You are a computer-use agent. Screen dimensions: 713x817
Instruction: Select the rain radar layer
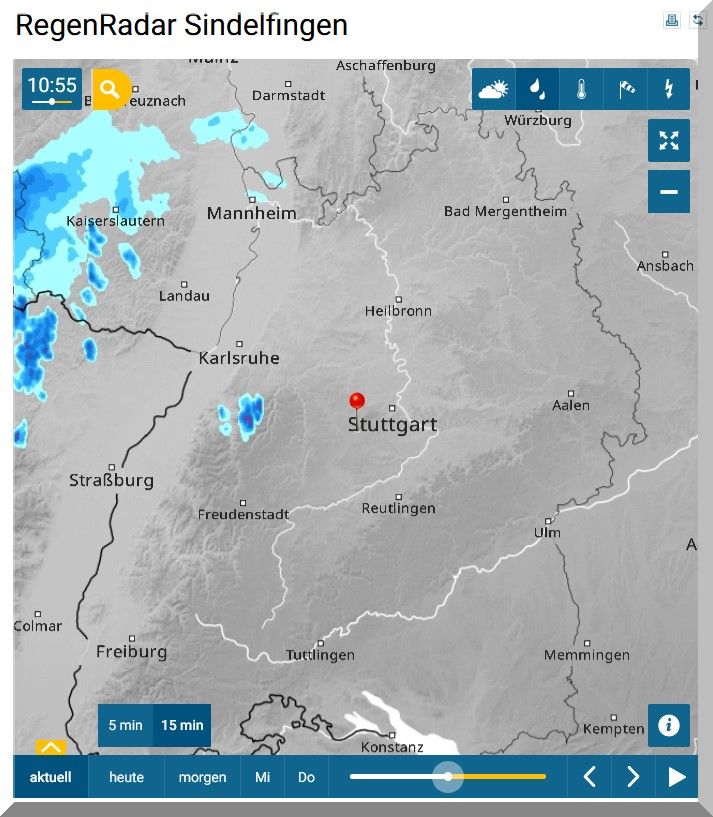pos(537,90)
